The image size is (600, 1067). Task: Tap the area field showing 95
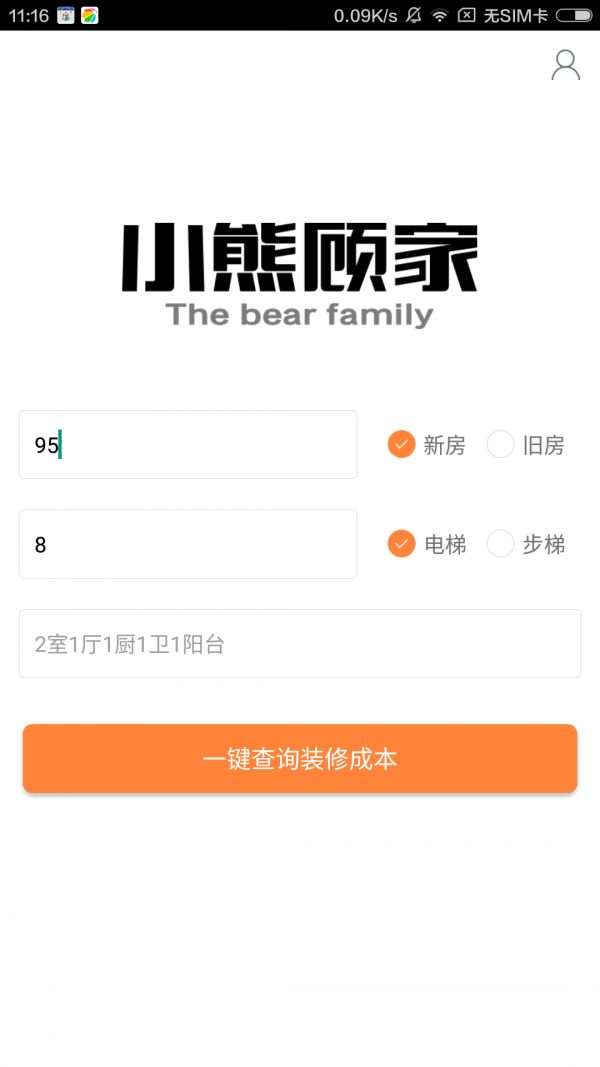point(188,444)
